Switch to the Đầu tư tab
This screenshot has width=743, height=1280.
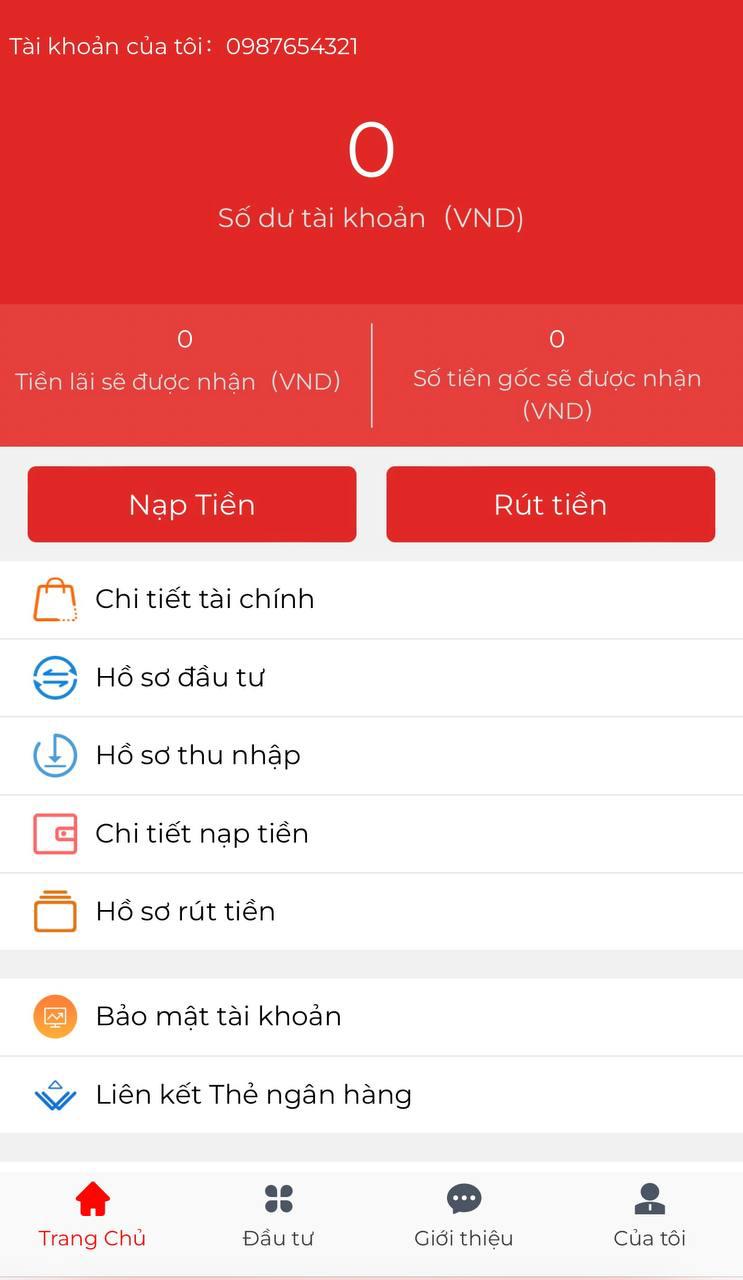tap(278, 1215)
